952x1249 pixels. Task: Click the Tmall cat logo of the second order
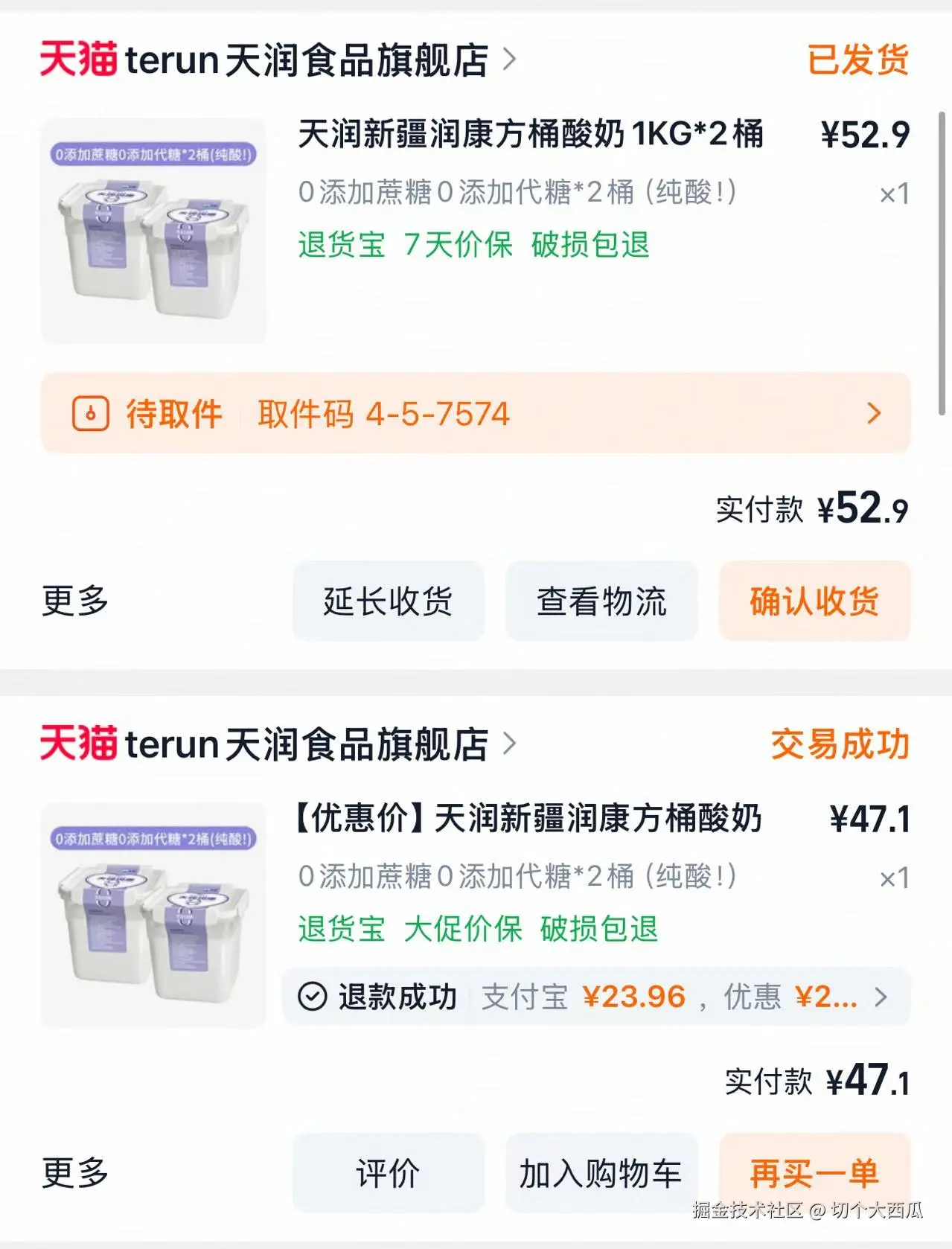pos(78,742)
